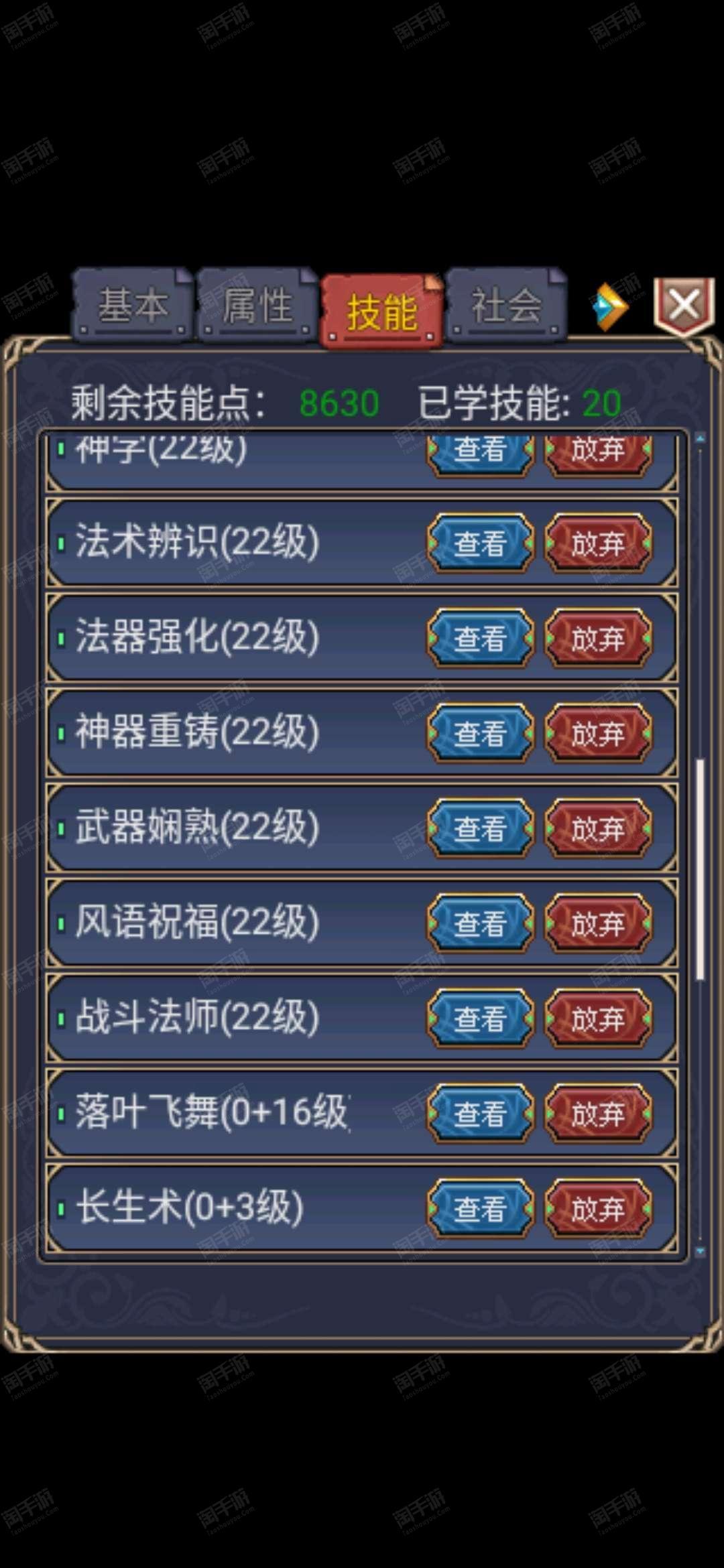View the 落叶飞舞 skill
The height and width of the screenshot is (1568, 724).
480,1114
